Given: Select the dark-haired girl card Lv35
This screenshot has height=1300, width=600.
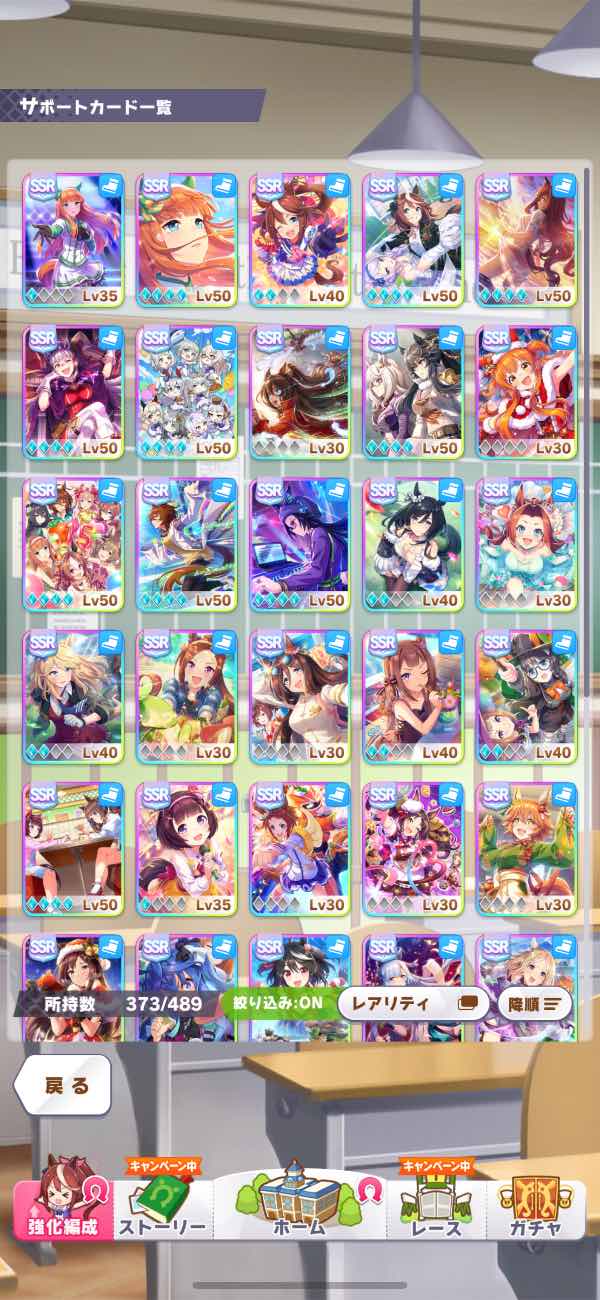Looking at the screenshot, I should (186, 848).
